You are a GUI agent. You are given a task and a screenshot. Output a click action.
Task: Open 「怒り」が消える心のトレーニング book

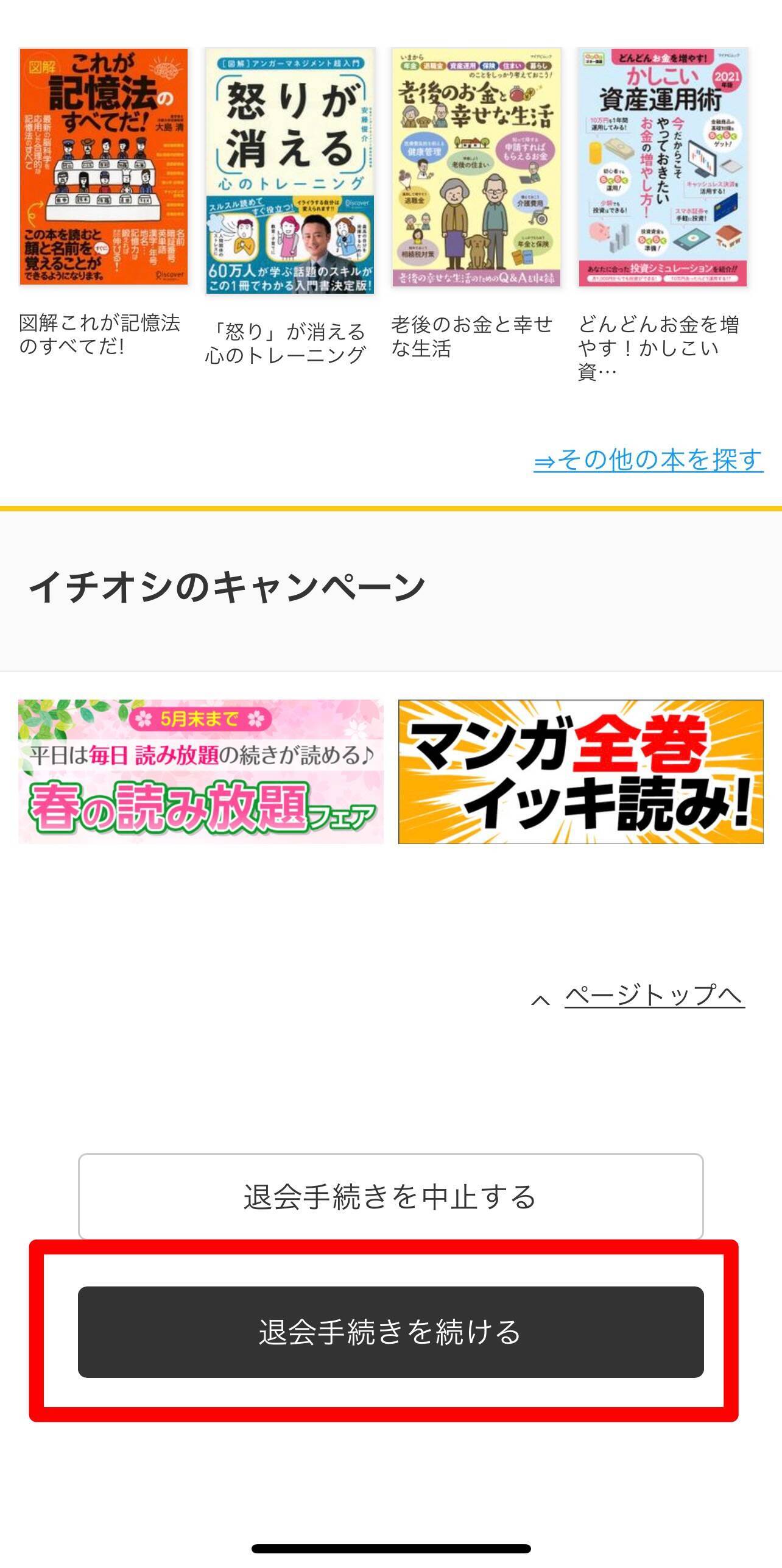pyautogui.click(x=290, y=171)
